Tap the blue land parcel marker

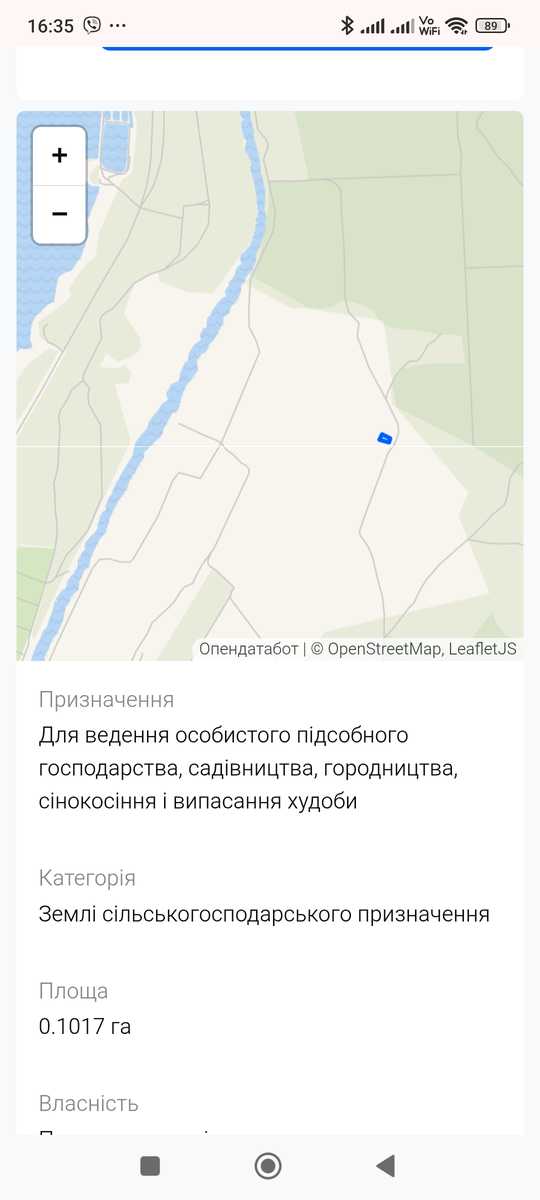click(384, 438)
